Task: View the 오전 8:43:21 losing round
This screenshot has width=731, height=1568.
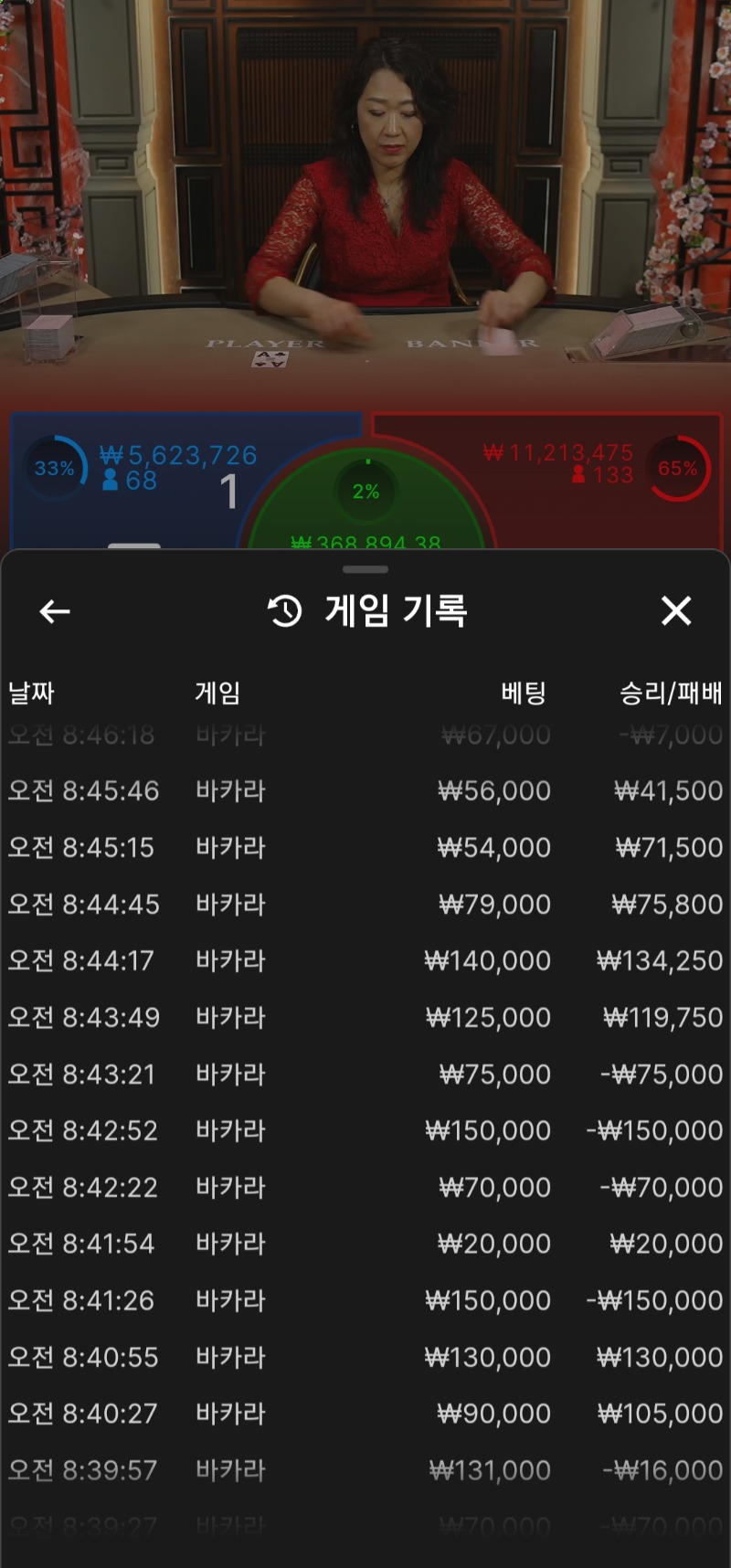Action: click(365, 1074)
